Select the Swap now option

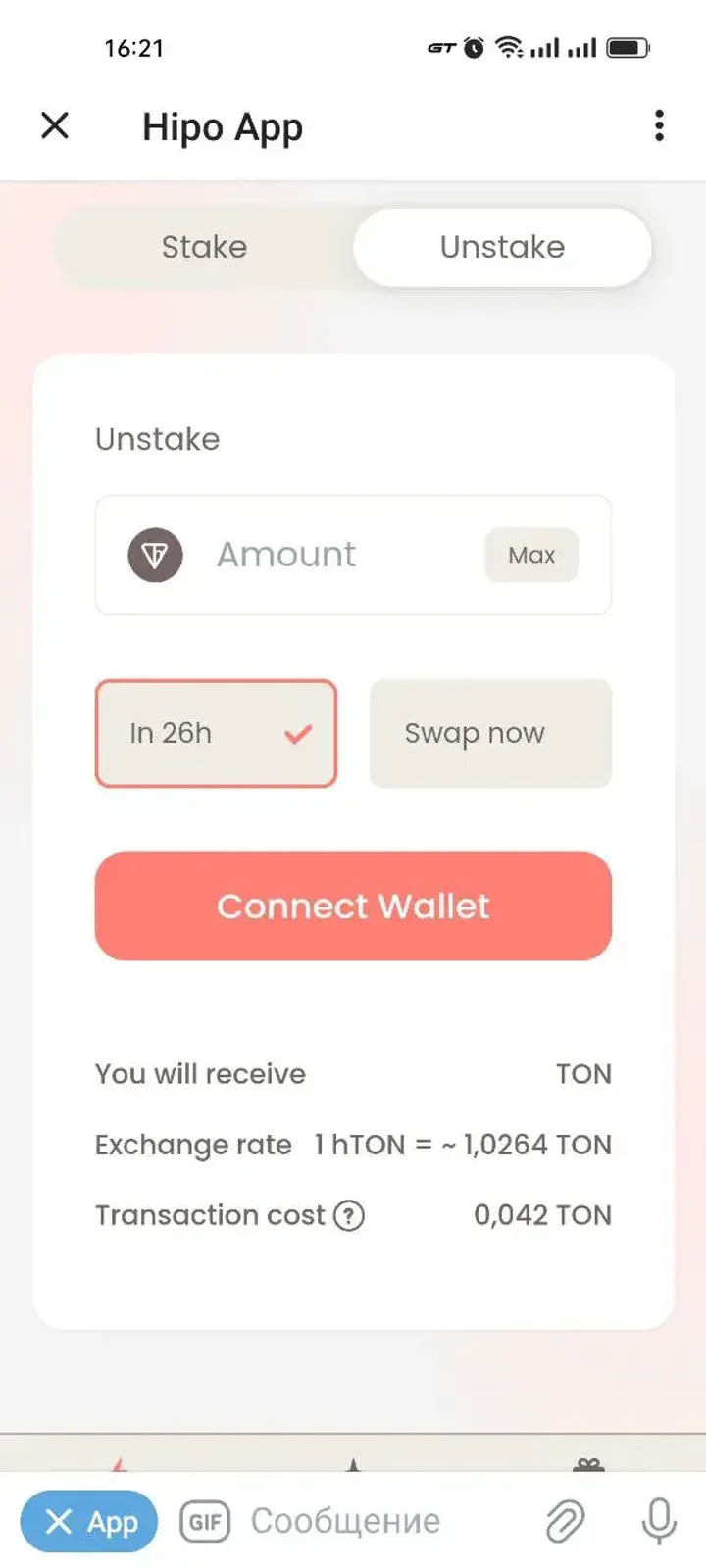(x=490, y=733)
